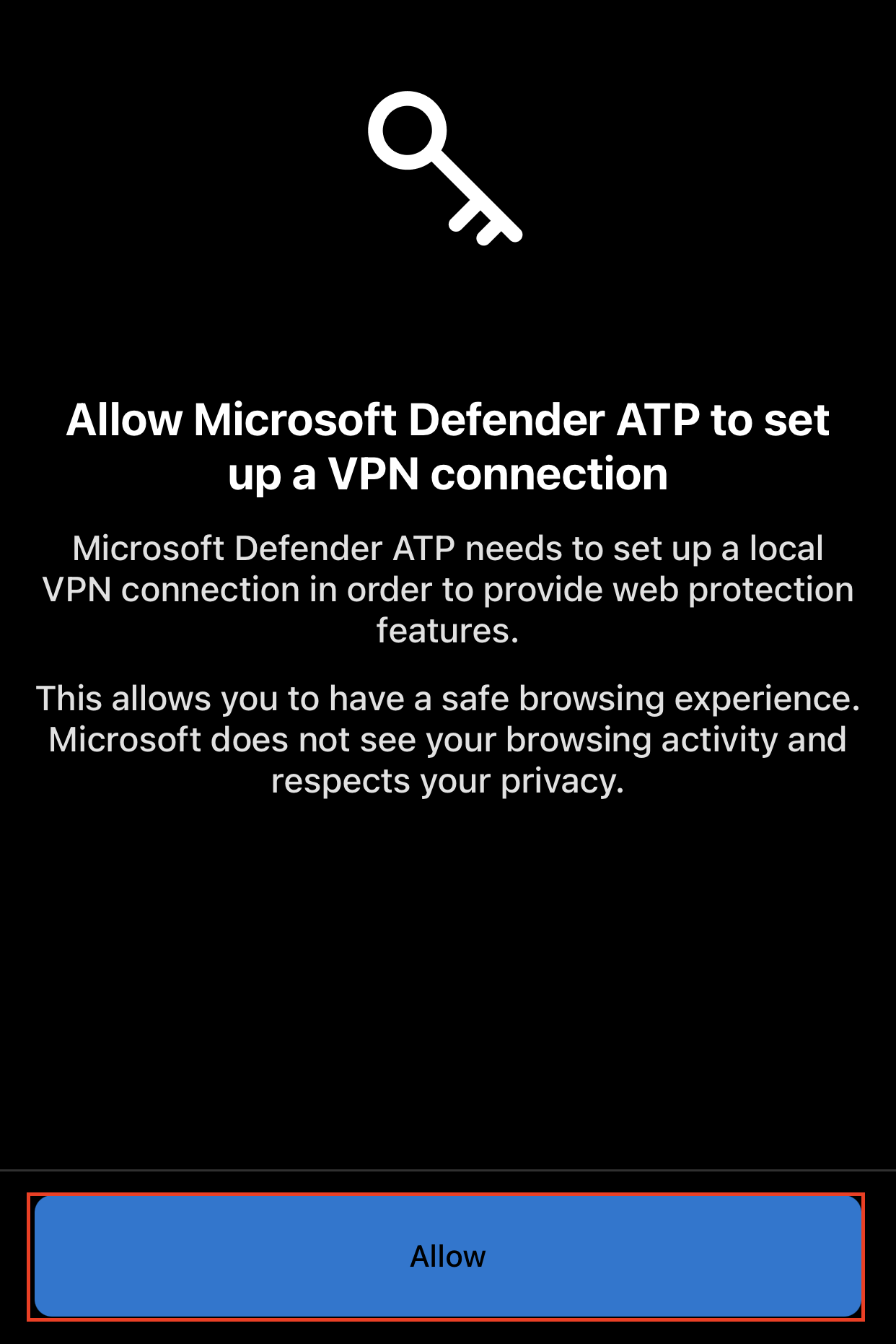Click the highlighted Allow control

[447, 1256]
